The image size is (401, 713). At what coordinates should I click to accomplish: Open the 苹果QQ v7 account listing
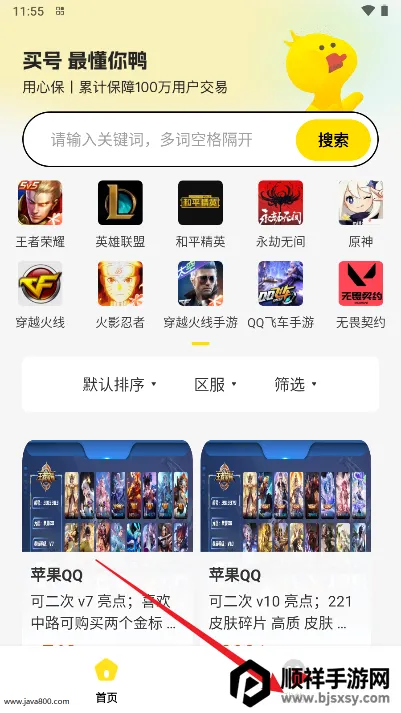coord(107,542)
